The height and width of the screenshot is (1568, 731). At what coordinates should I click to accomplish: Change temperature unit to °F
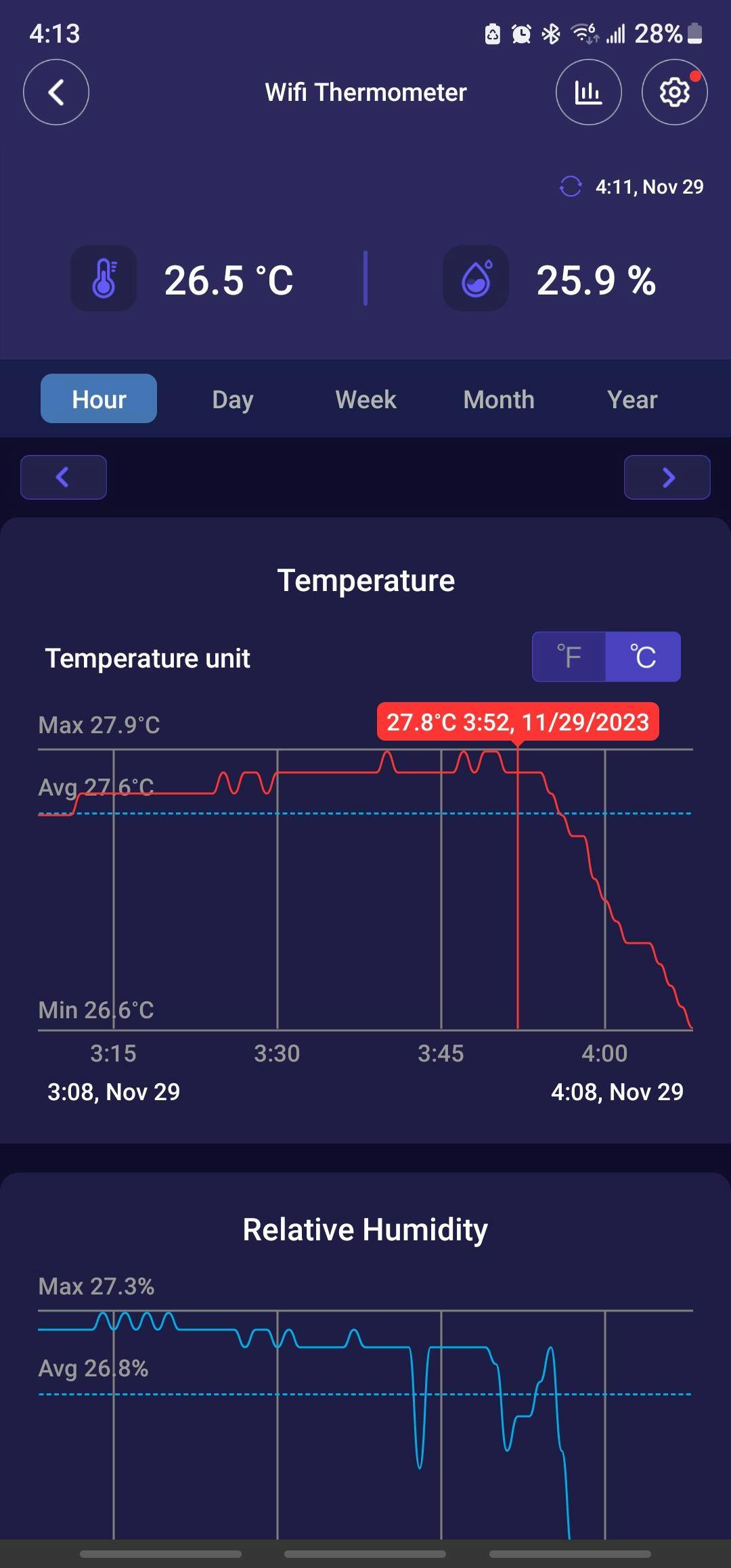pyautogui.click(x=569, y=657)
